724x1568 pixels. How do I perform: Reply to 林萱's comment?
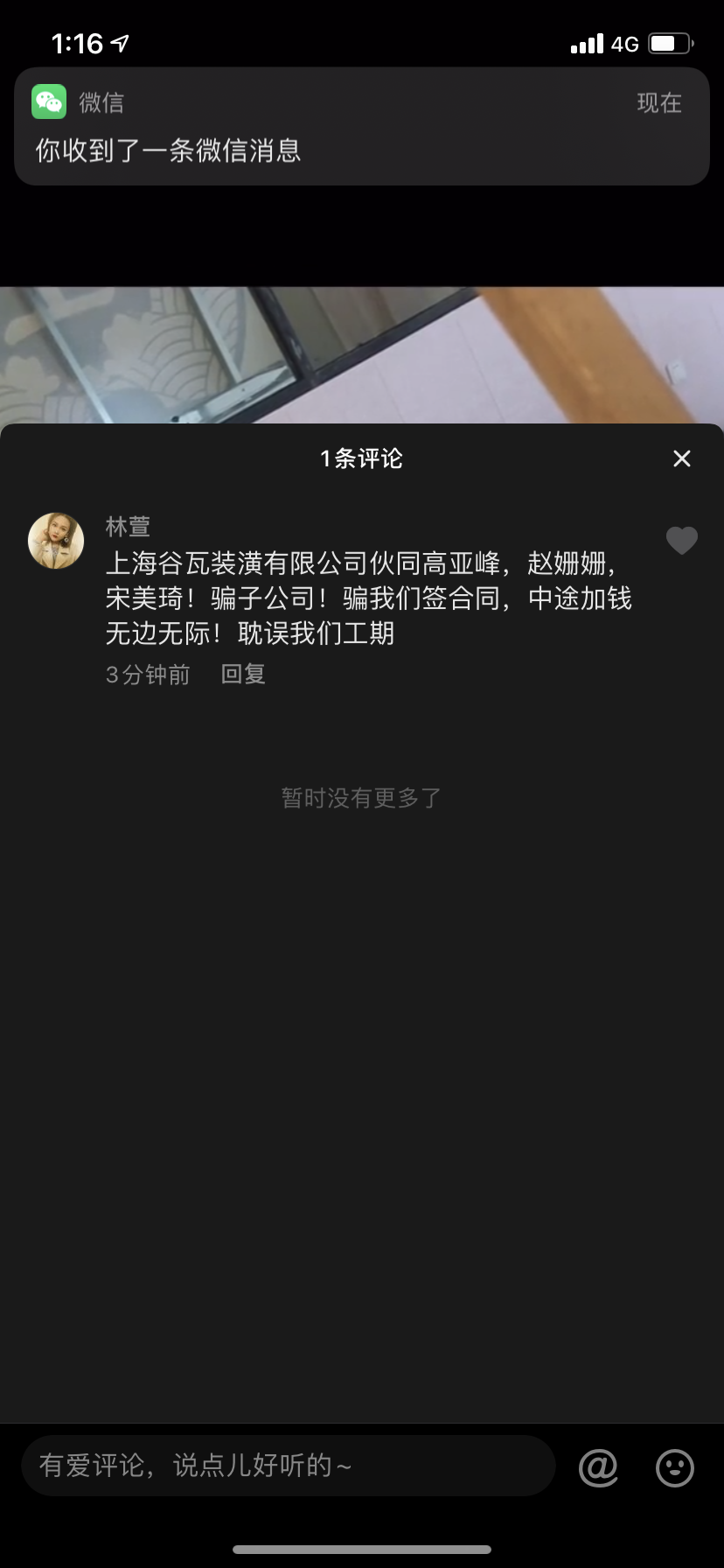coord(243,674)
